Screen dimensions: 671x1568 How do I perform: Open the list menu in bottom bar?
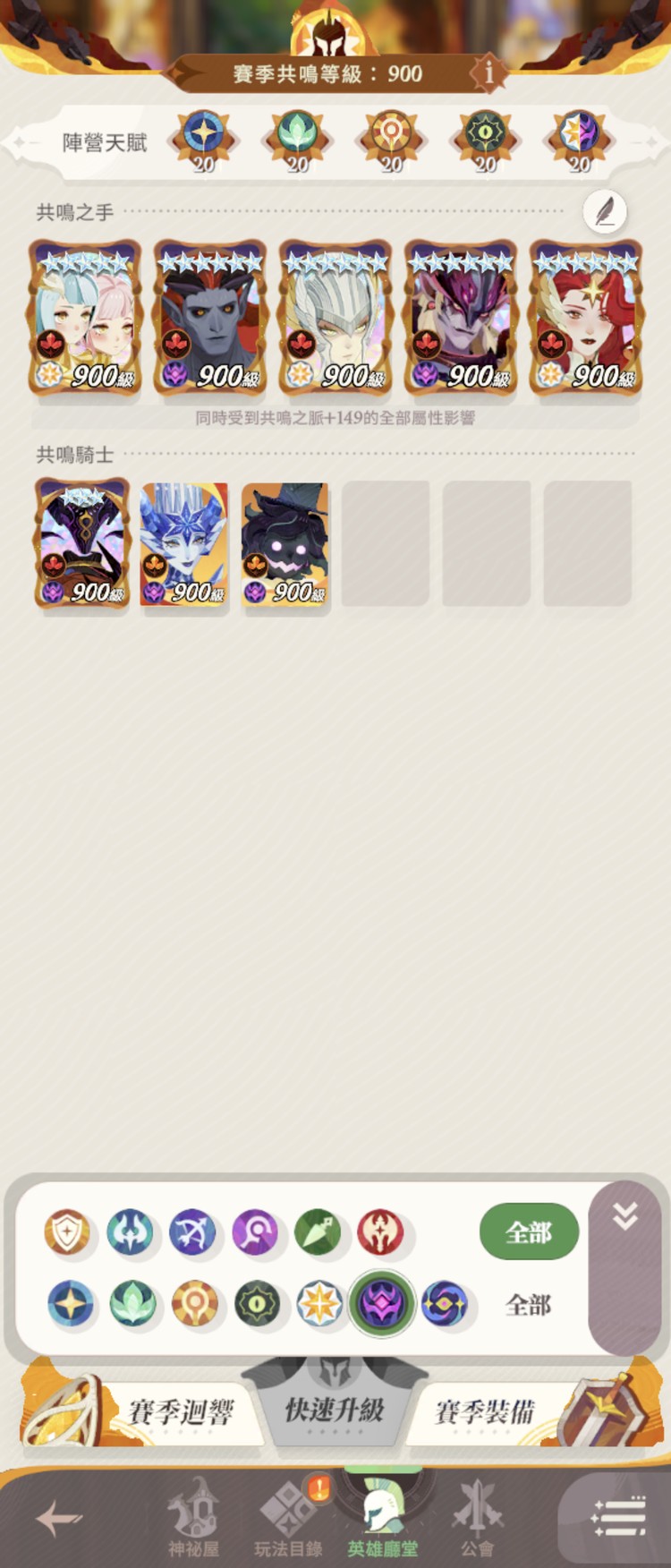(x=619, y=1518)
